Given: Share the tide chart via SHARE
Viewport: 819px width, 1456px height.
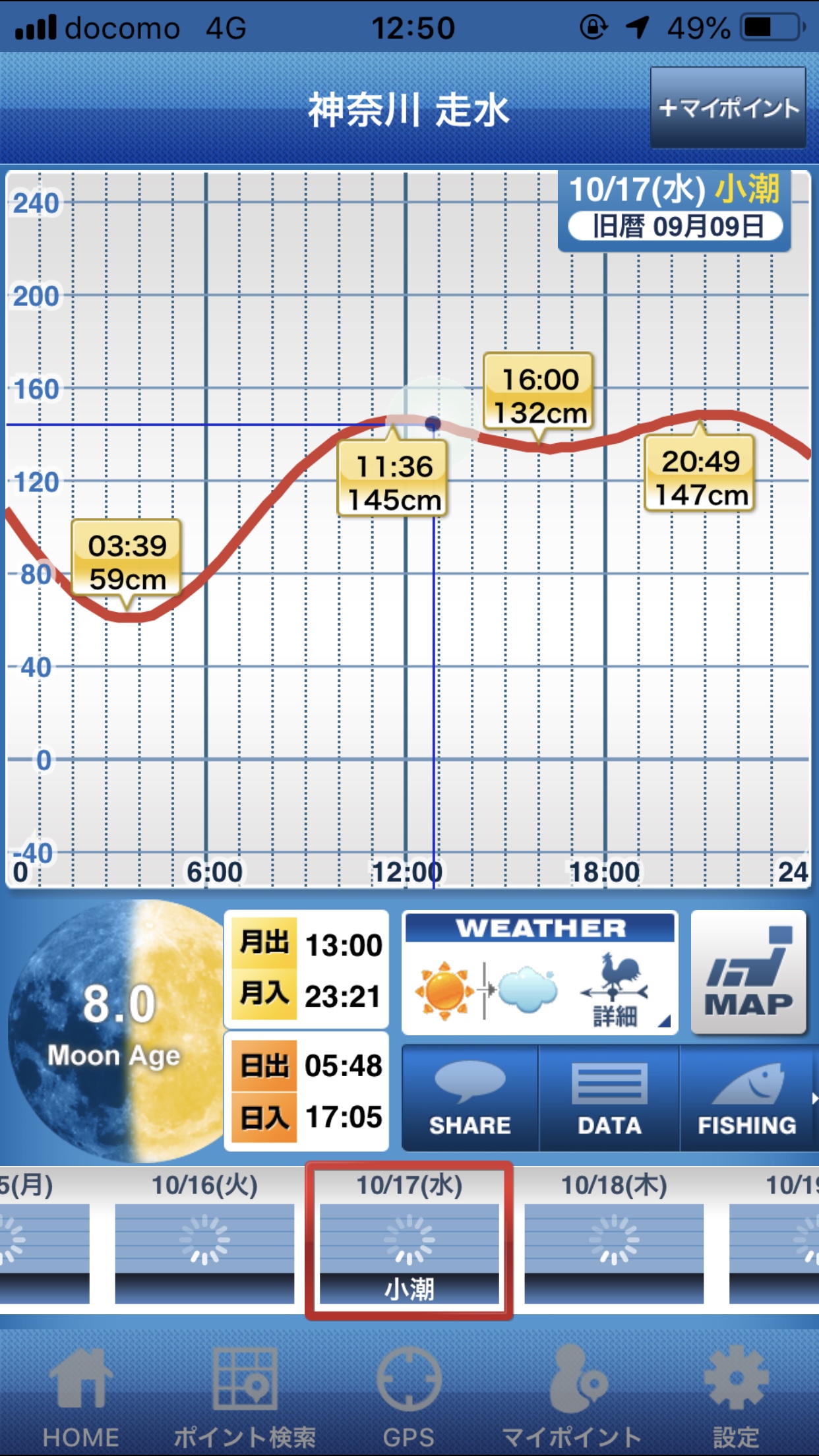Looking at the screenshot, I should 470,1099.
